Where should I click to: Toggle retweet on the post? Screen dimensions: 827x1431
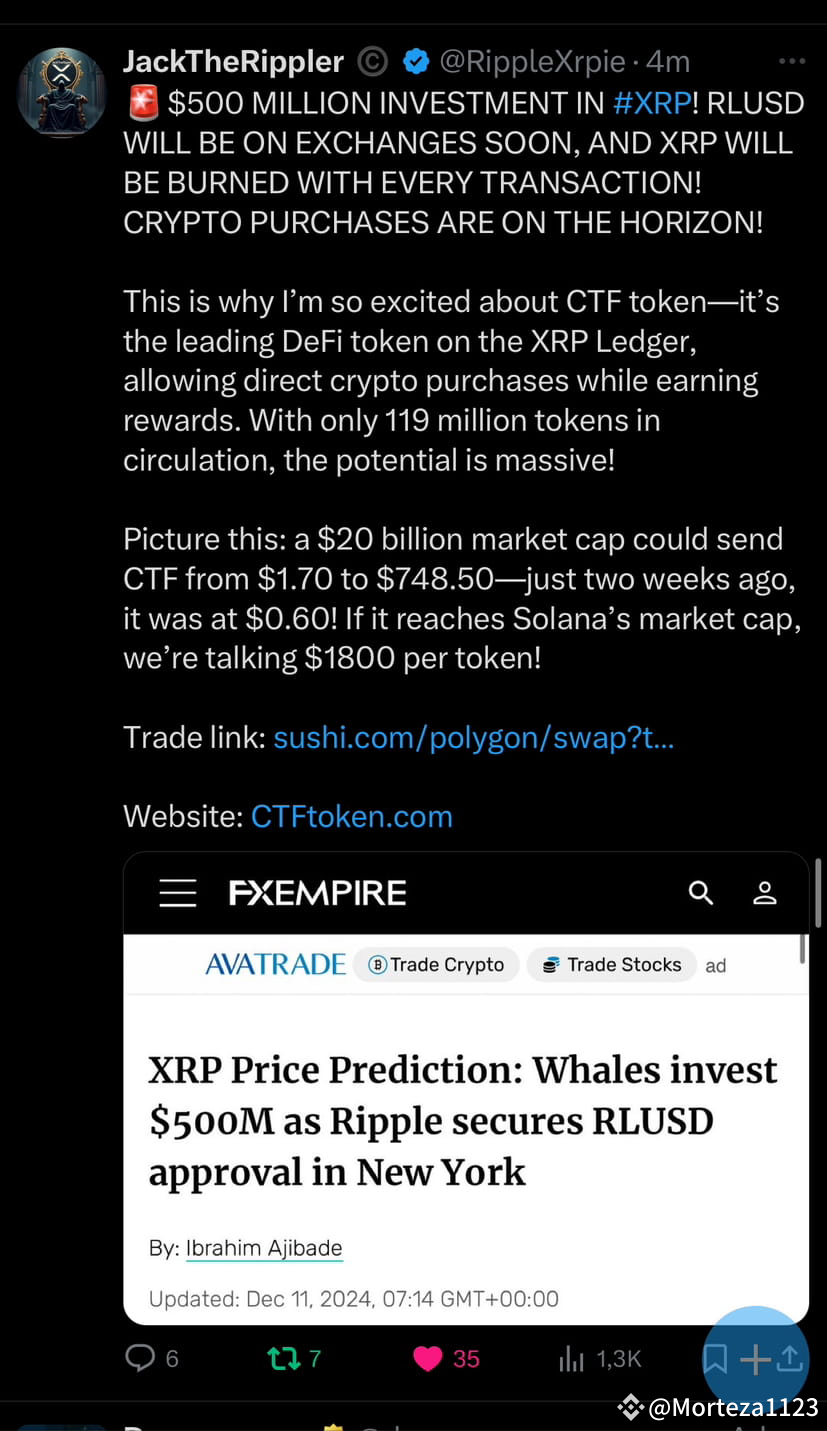tap(283, 1358)
